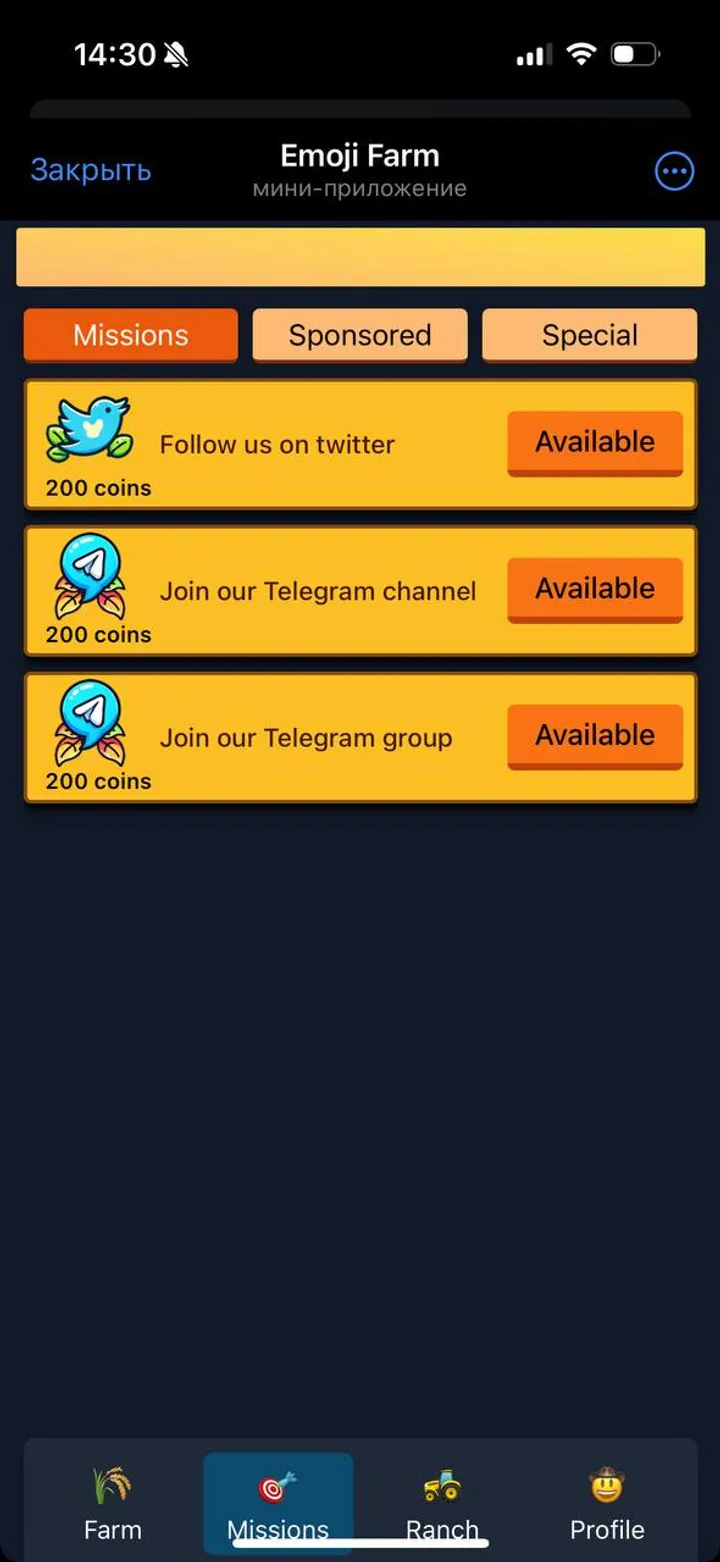Image resolution: width=720 pixels, height=1562 pixels.
Task: Tap Available for Follow us on twitter
Action: pos(595,443)
